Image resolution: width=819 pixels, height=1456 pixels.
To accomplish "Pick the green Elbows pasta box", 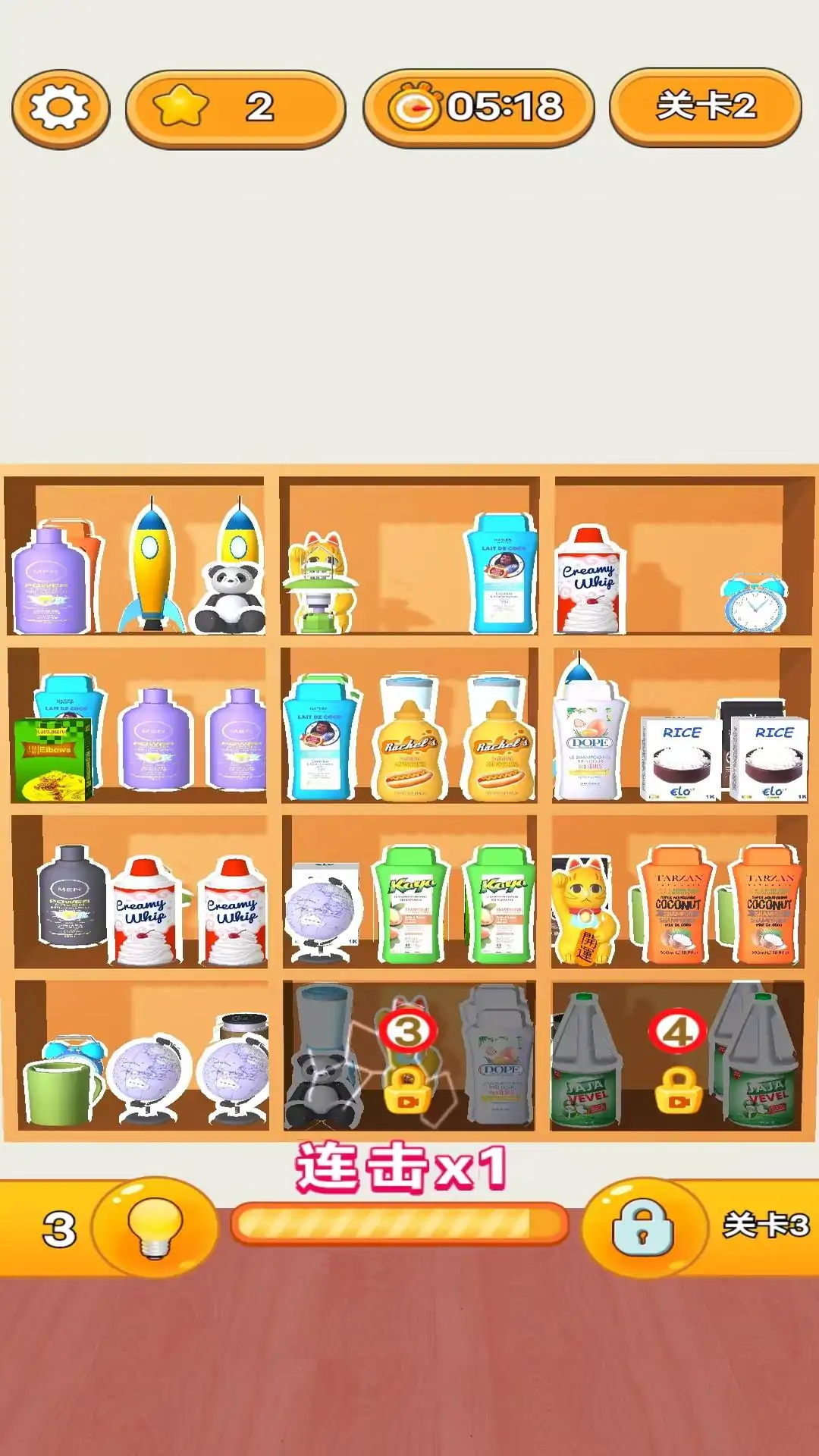I will coord(53,758).
